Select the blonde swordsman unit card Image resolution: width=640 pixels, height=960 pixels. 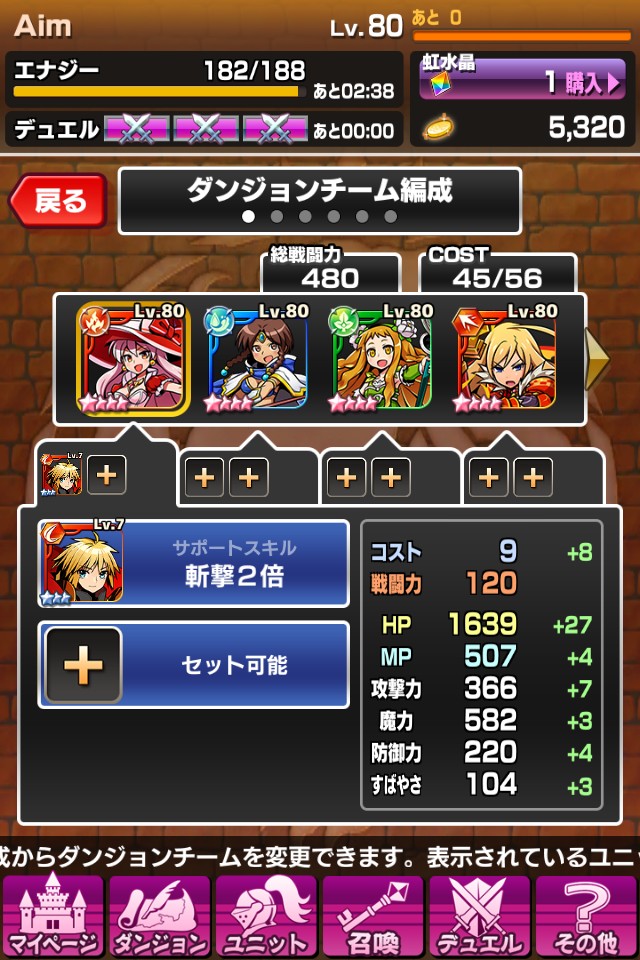[x=507, y=357]
